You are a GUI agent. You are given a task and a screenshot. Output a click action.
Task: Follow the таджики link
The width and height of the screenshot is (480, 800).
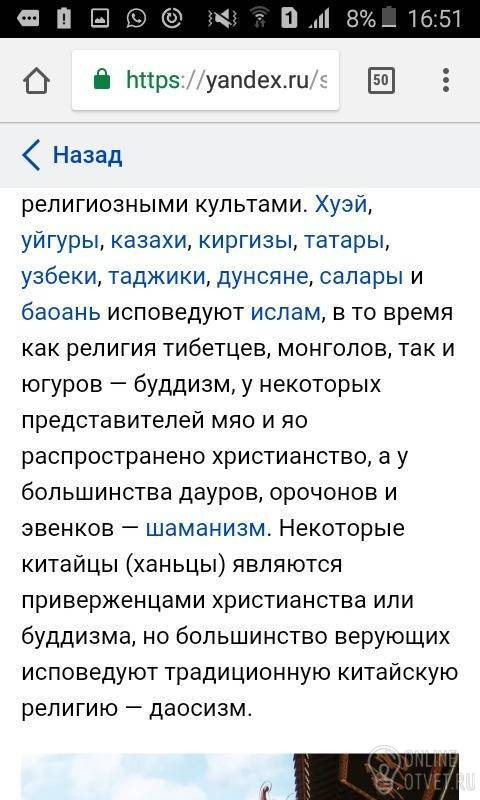157,276
